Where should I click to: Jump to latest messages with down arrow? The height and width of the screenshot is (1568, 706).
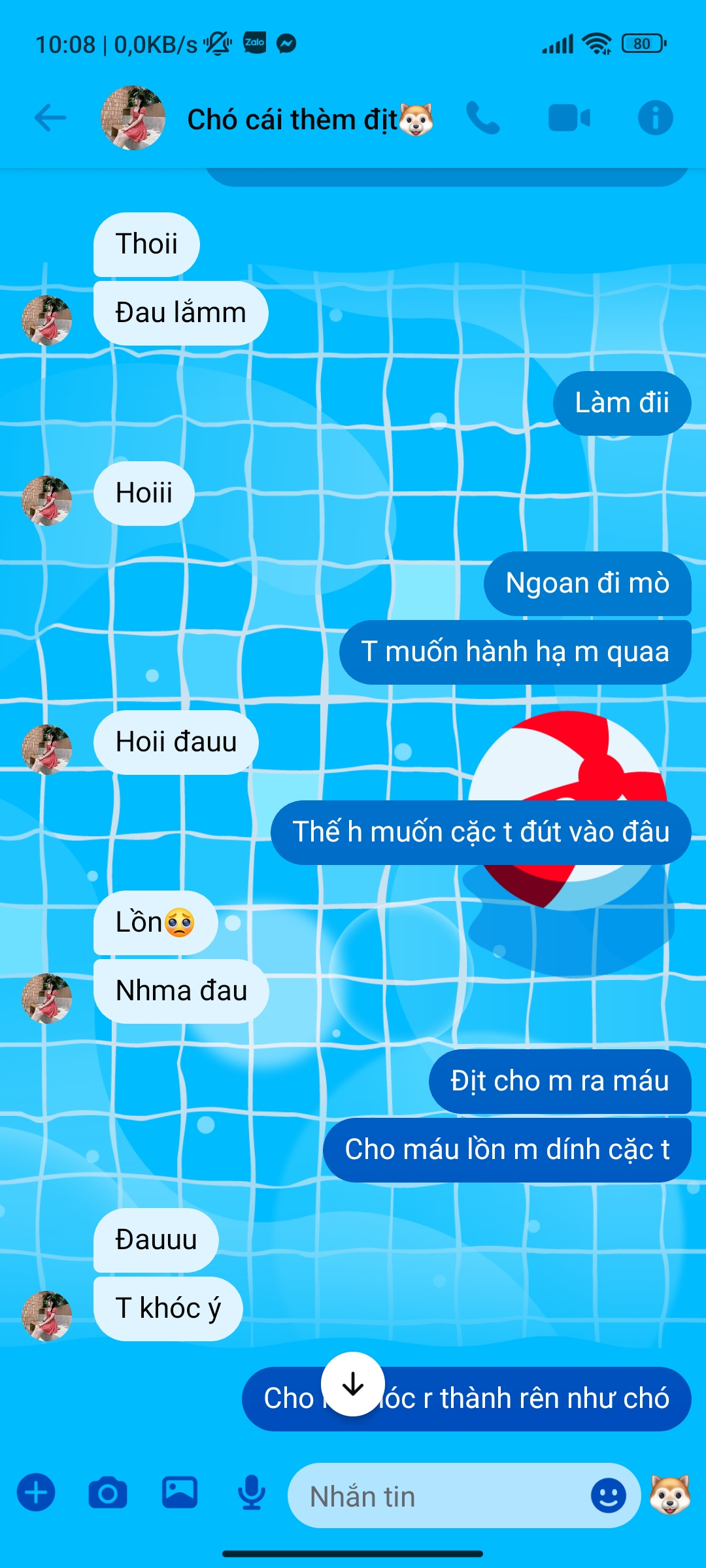pos(353,1384)
